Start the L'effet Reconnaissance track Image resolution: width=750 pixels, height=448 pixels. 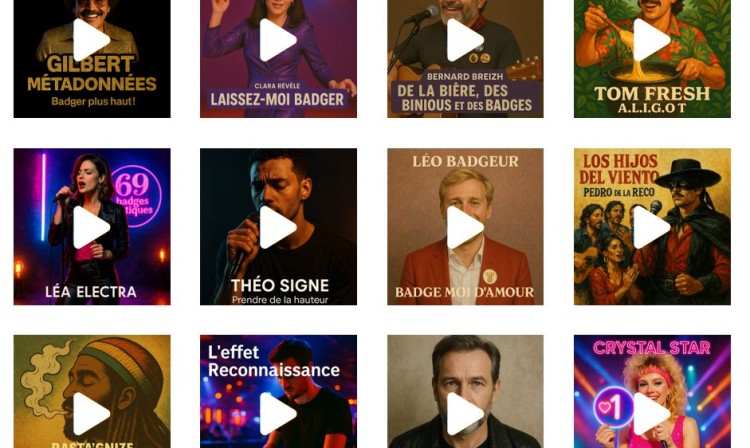coord(278,414)
